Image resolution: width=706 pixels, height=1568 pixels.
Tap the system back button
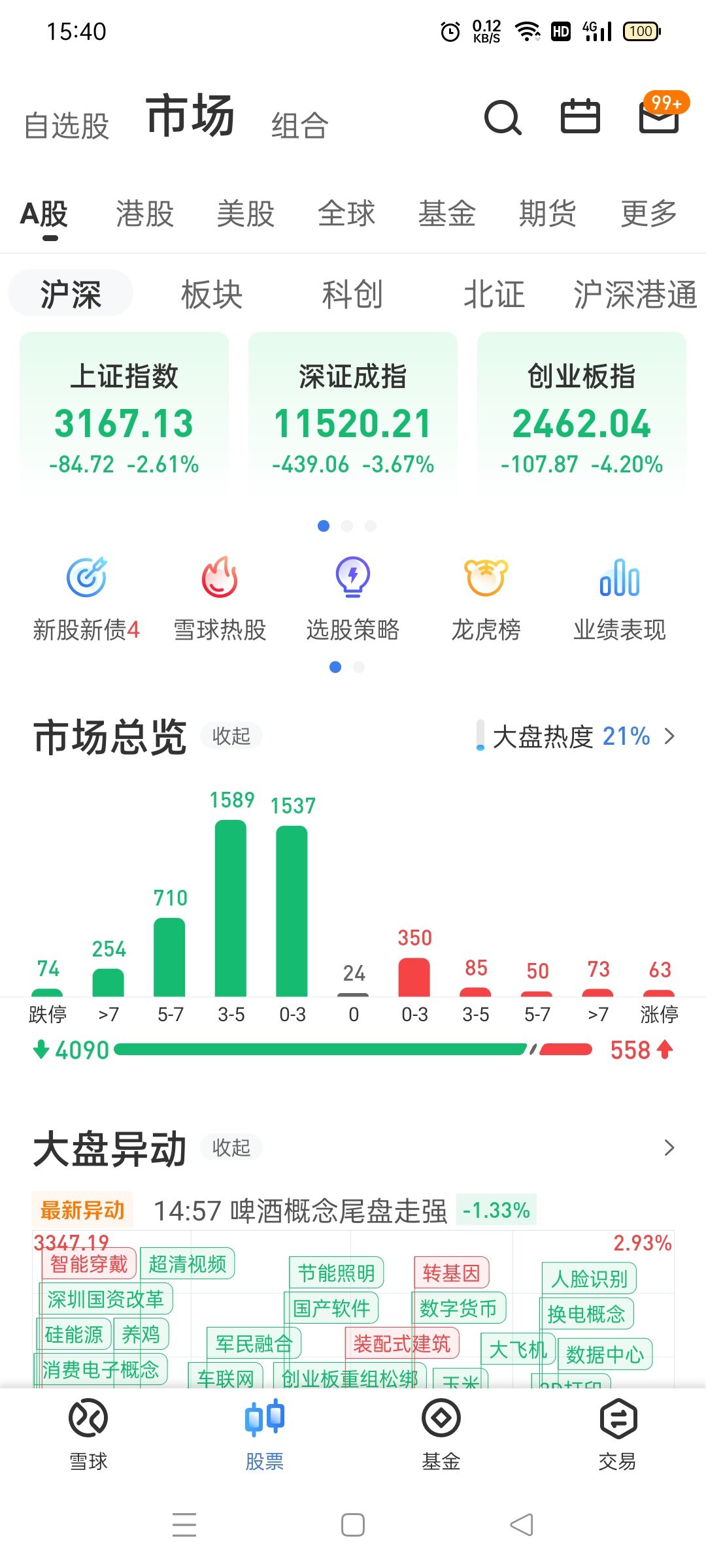pyautogui.click(x=522, y=1526)
